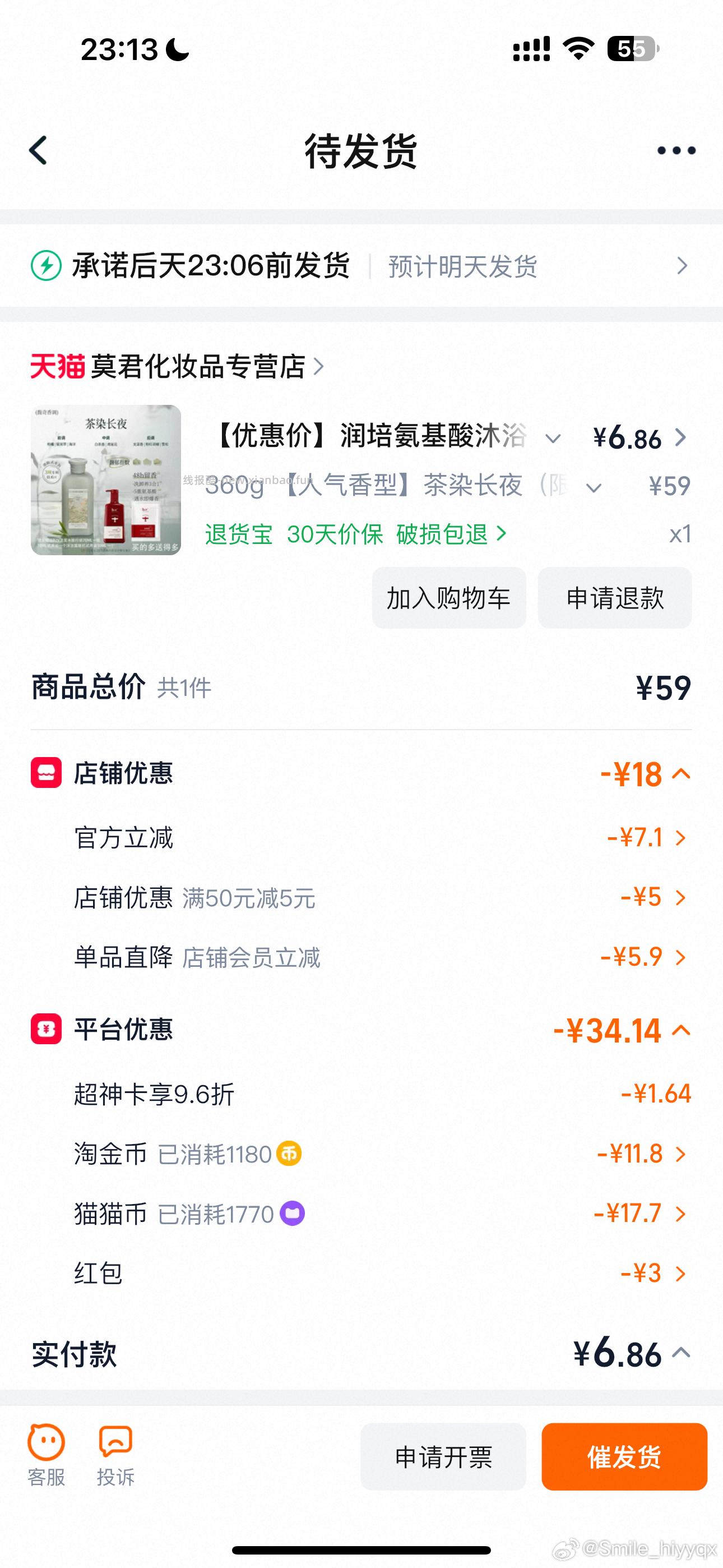Image resolution: width=723 pixels, height=1568 pixels.
Task: Click the green lightning shipping promise icon
Action: [47, 266]
